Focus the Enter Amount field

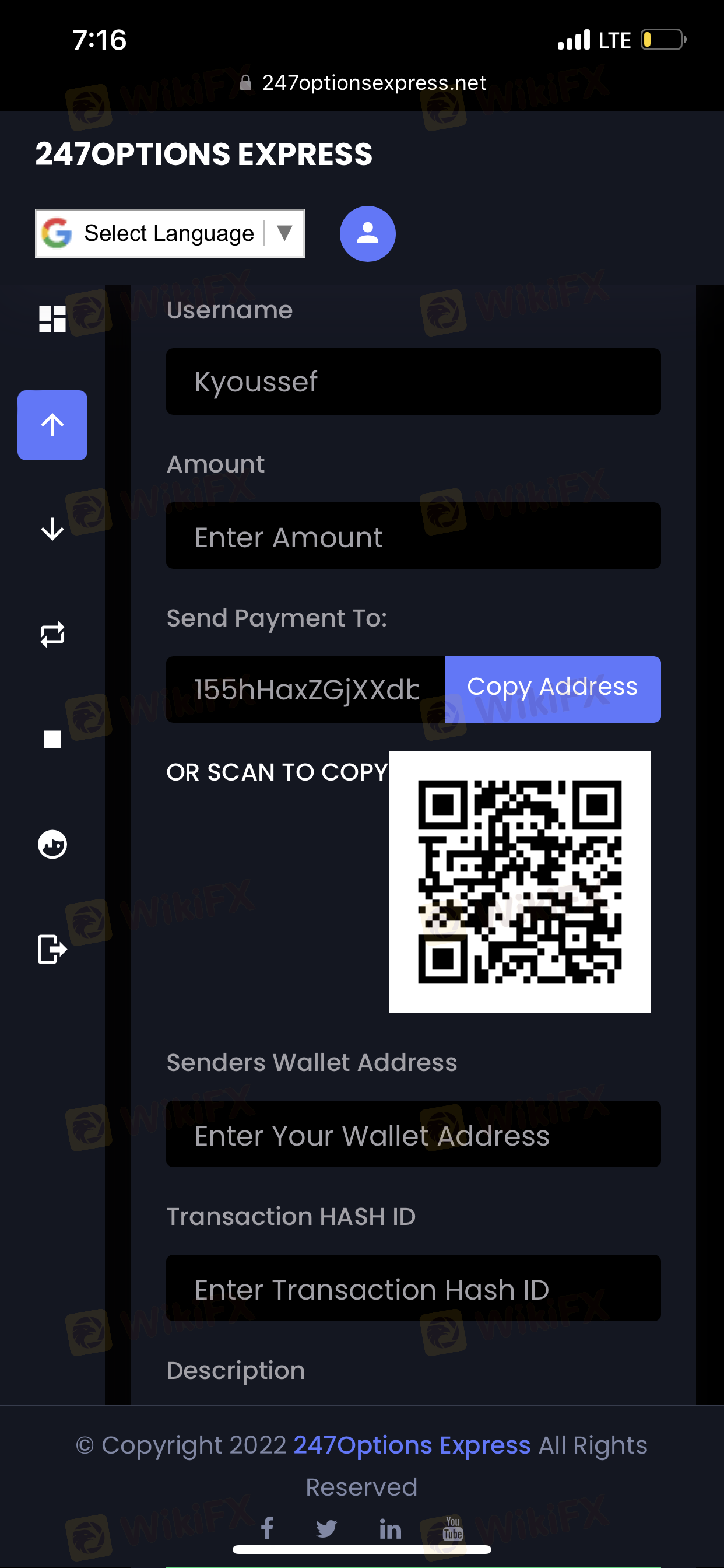coord(413,536)
